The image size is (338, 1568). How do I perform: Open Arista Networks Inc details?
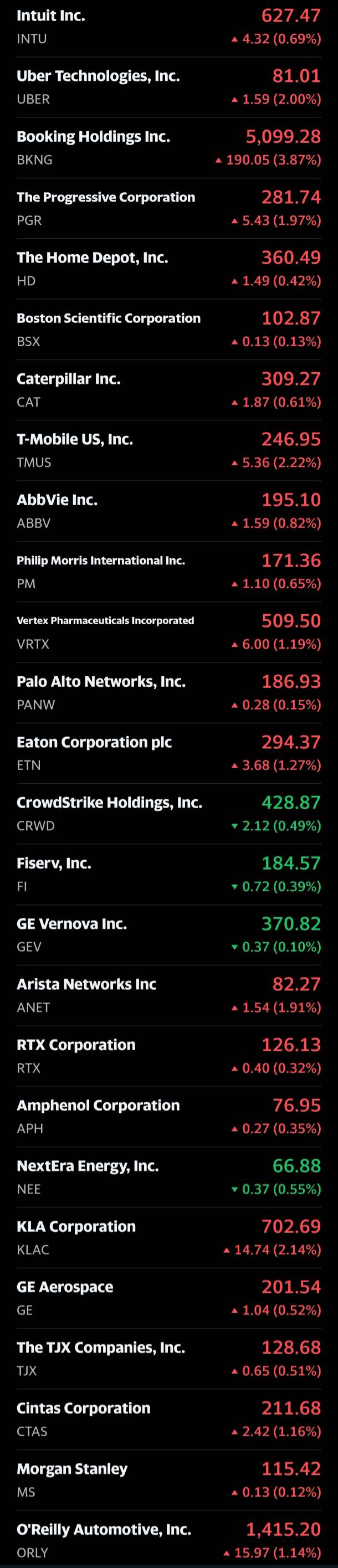[x=168, y=995]
